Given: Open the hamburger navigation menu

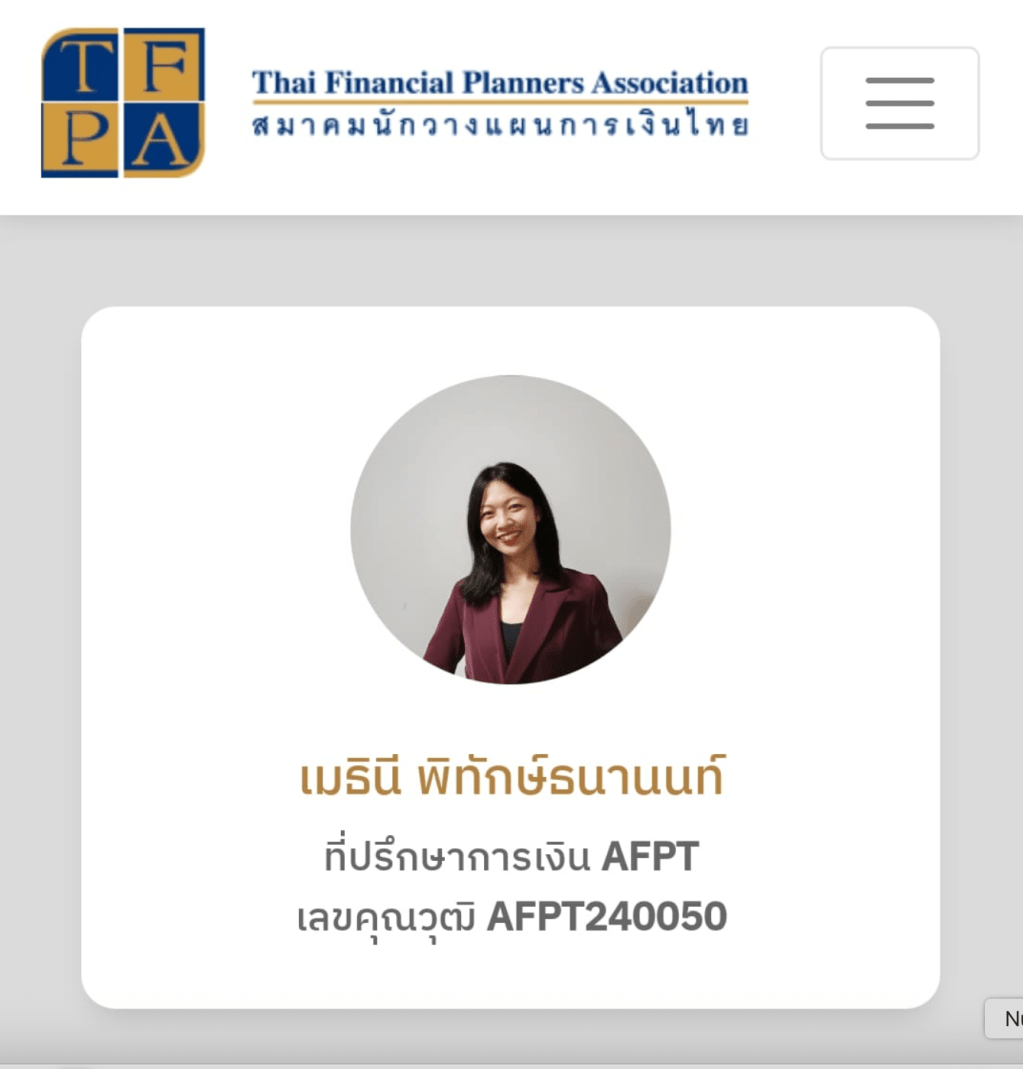Looking at the screenshot, I should click(898, 103).
